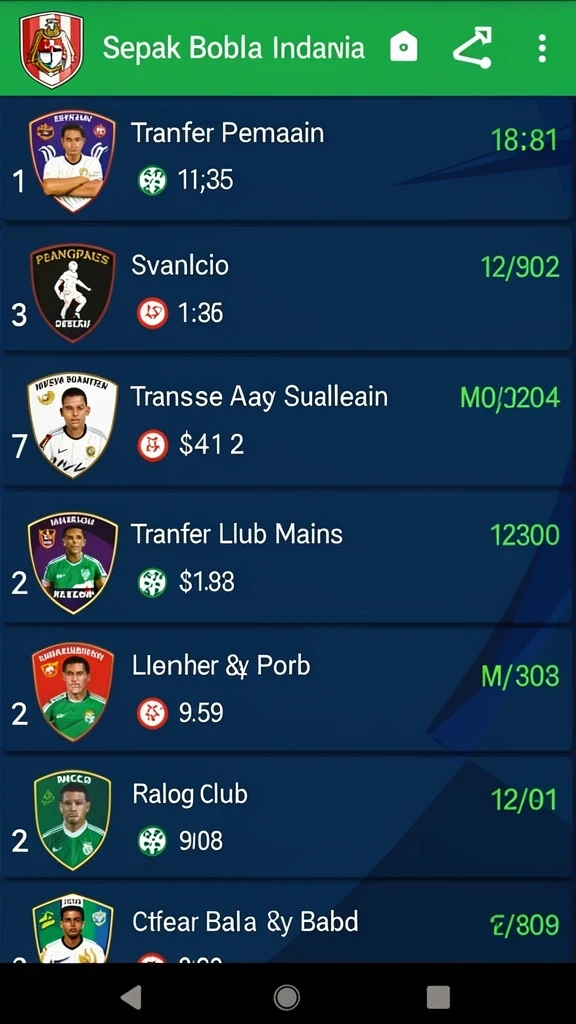Open the Svanlcio row
Image resolution: width=576 pixels, height=1024 pixels.
[x=287, y=289]
